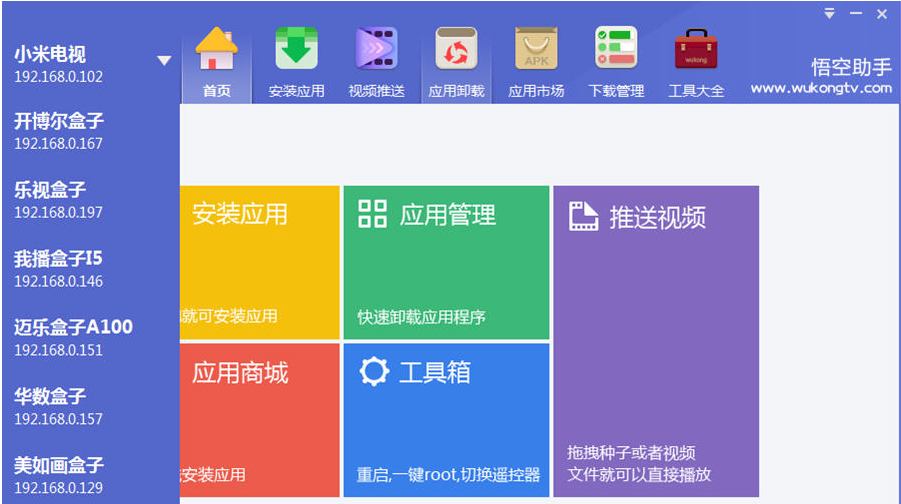901x504 pixels.
Task: Open the blue 工具箱 tile
Action: tap(446, 420)
